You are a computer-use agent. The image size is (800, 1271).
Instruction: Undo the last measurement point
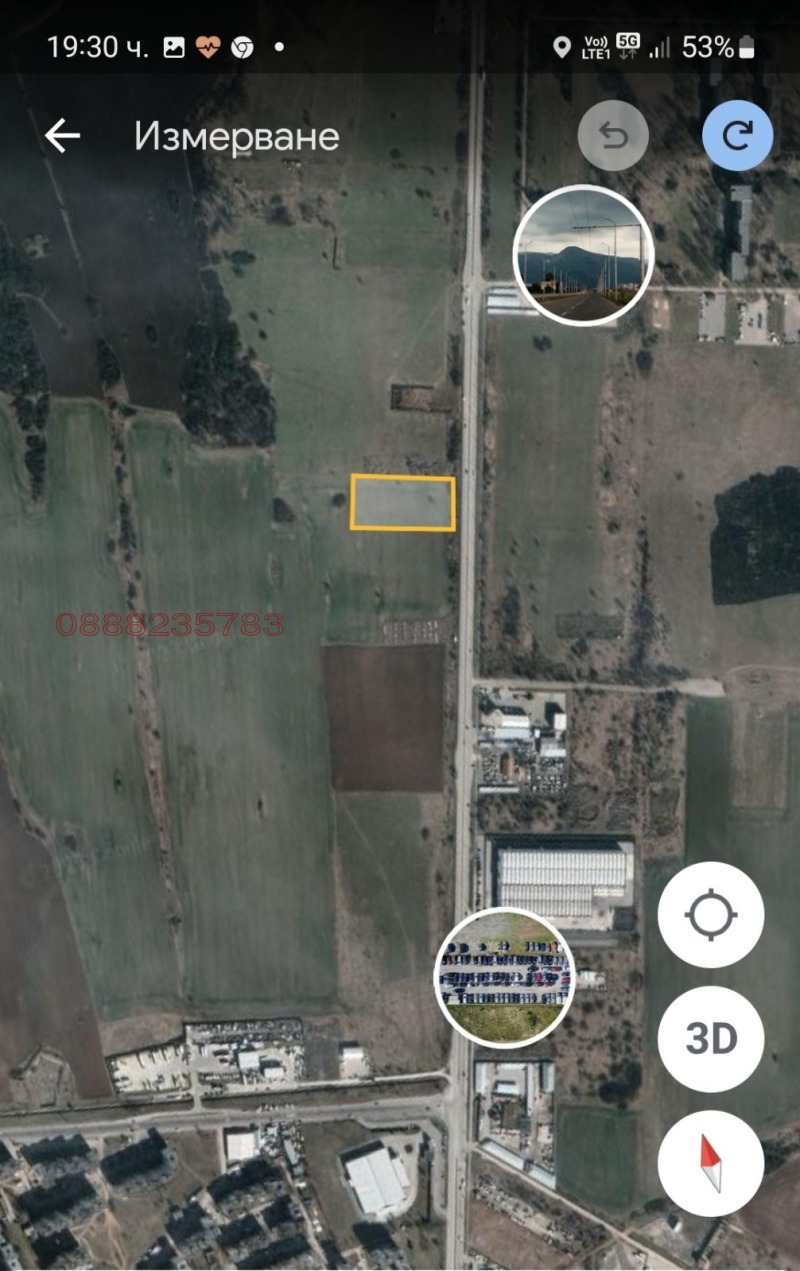click(613, 136)
